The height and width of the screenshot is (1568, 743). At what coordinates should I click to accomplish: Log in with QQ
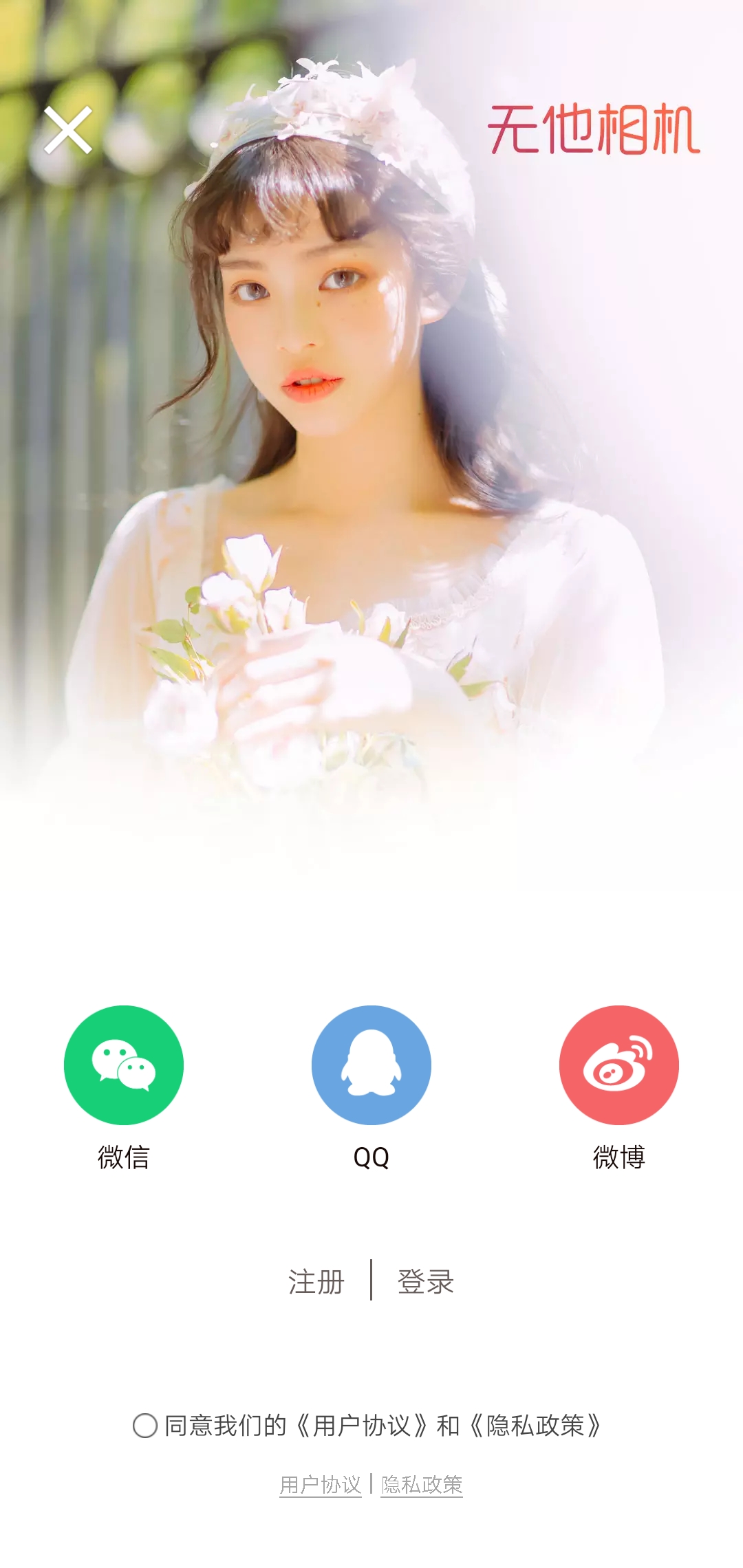371,1065
